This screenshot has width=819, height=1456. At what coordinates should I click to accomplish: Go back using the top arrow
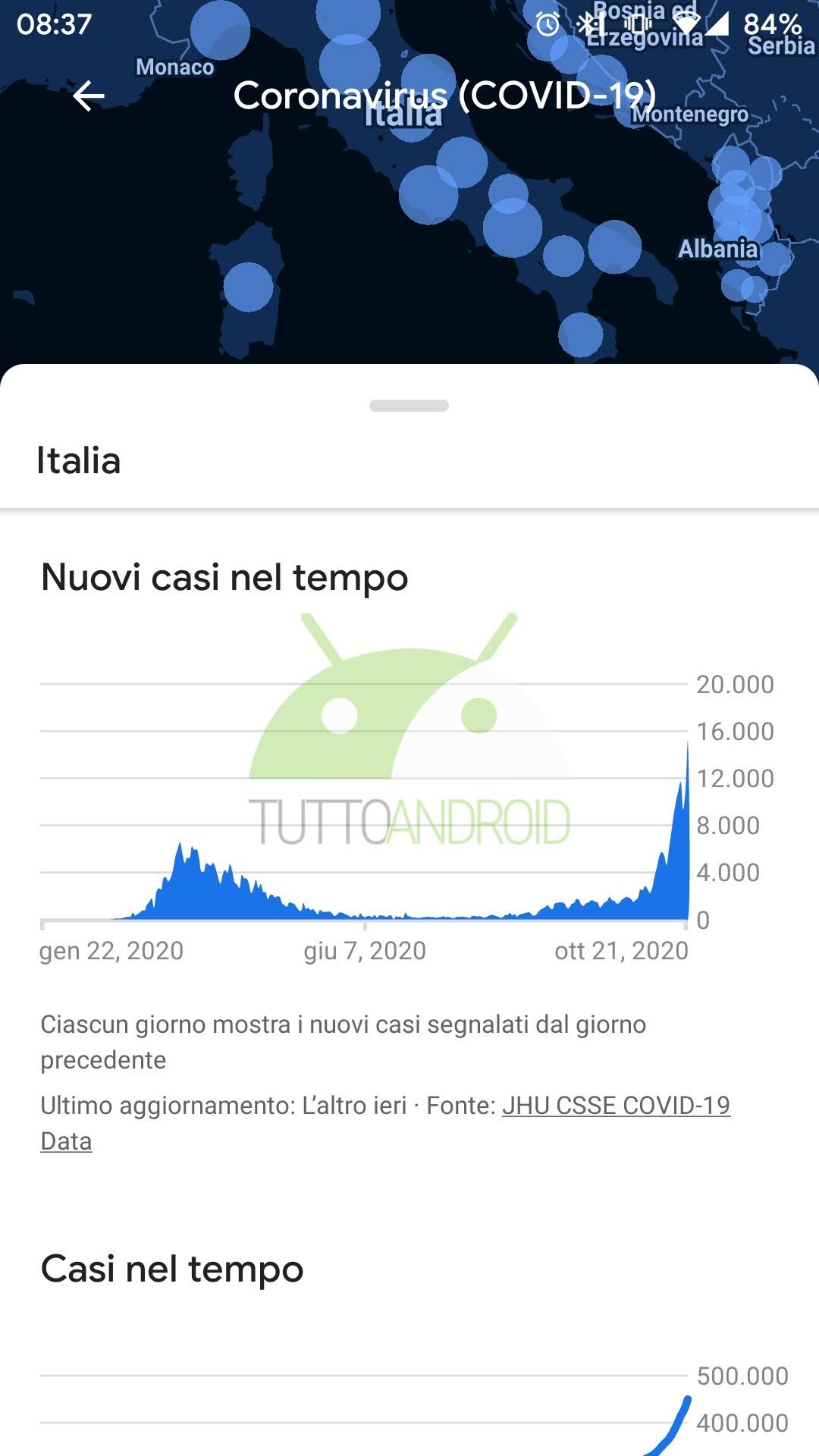89,96
